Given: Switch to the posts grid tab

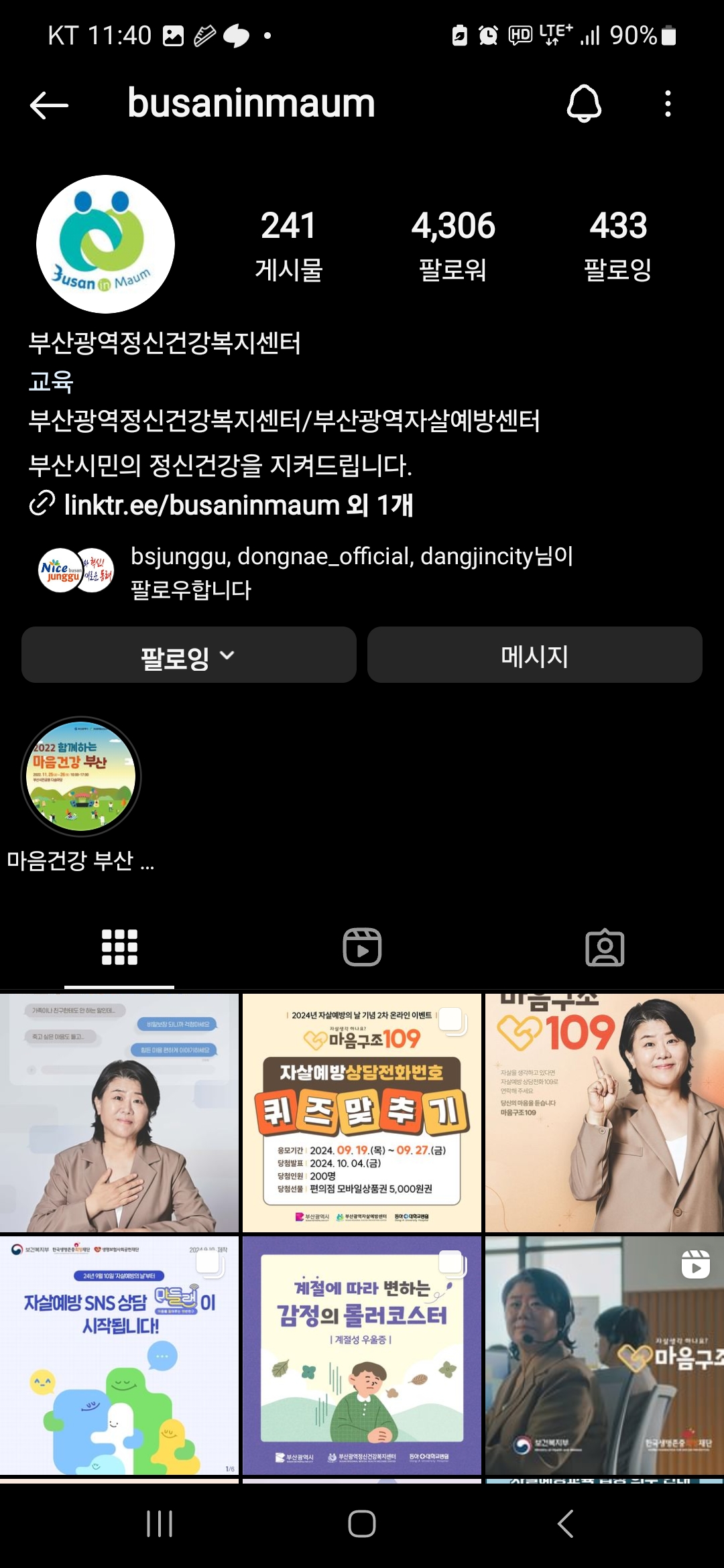Looking at the screenshot, I should [x=119, y=947].
